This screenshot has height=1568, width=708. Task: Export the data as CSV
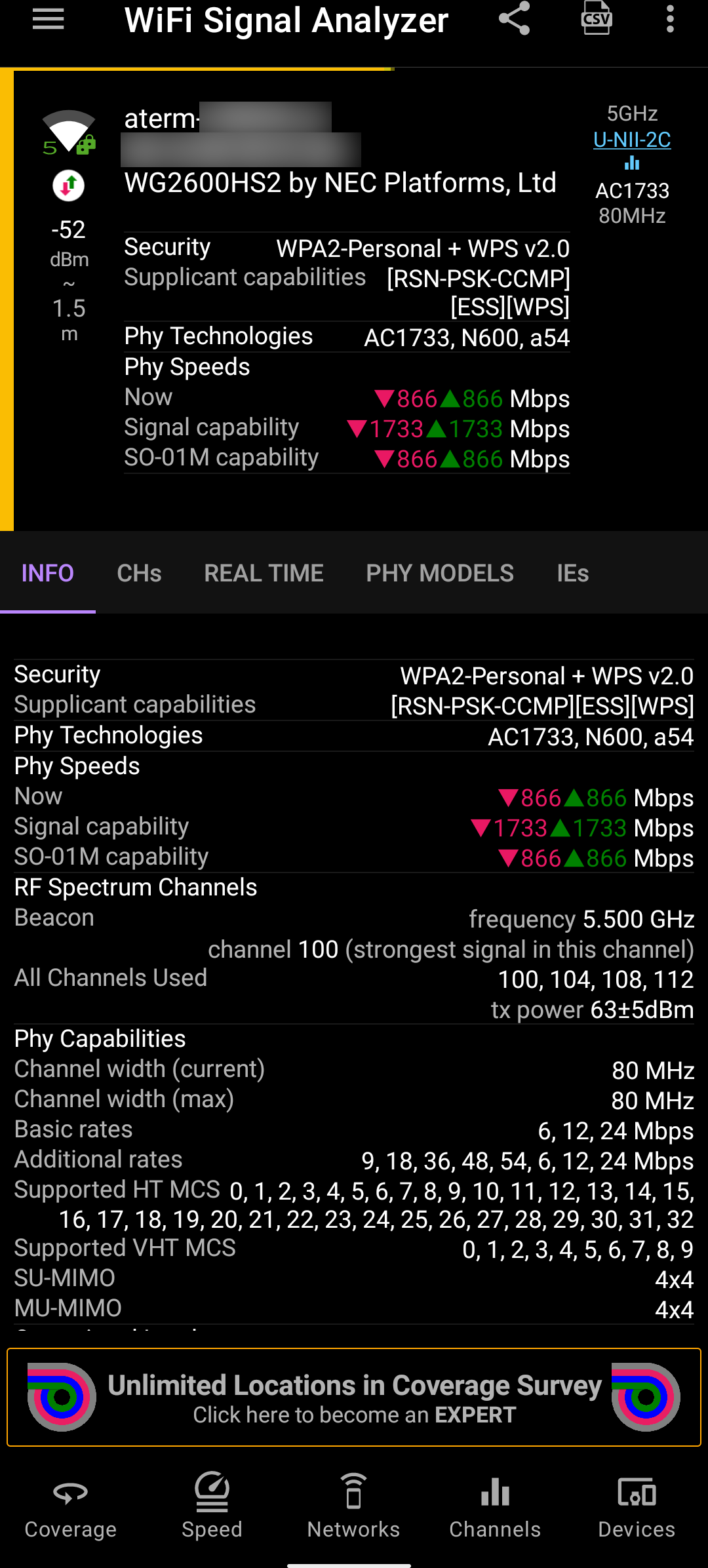click(597, 18)
